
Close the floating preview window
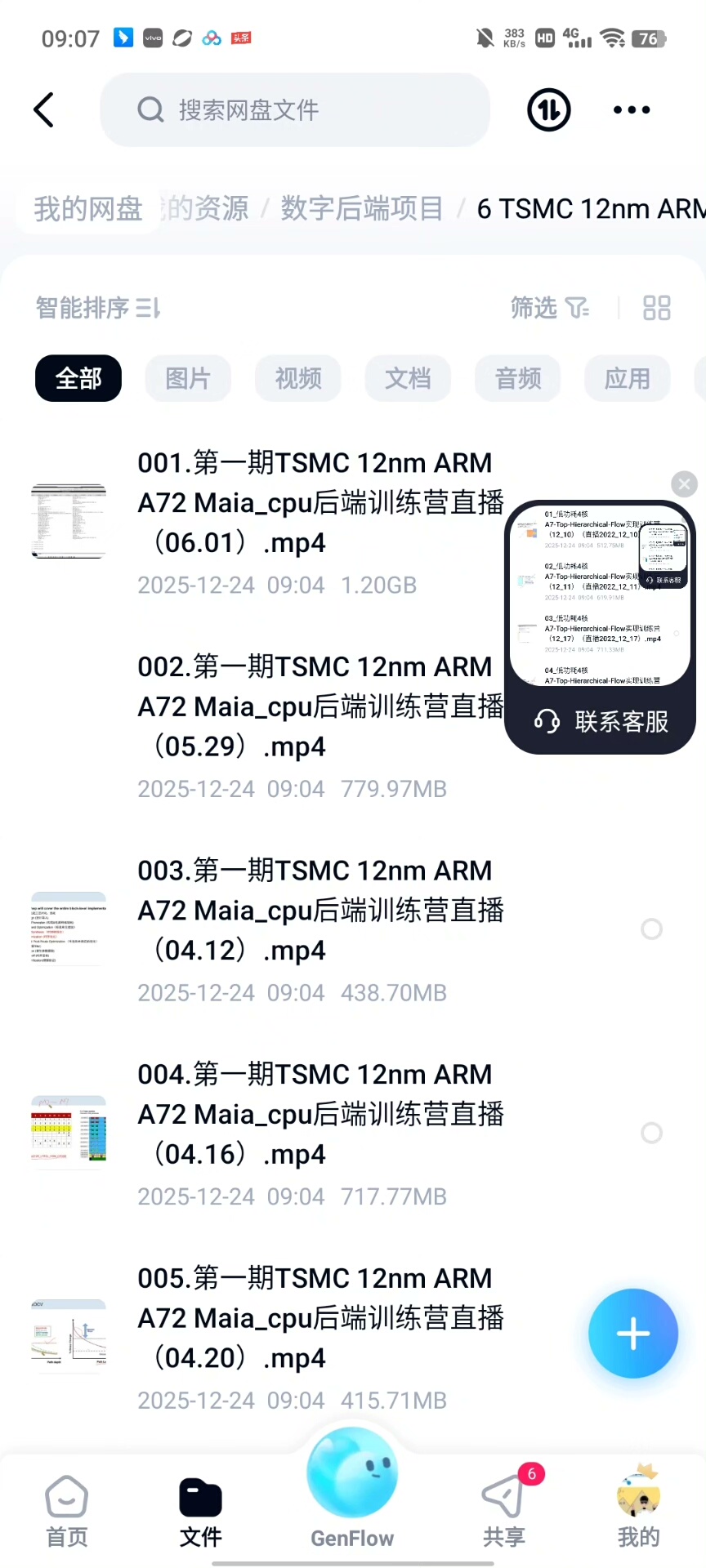[684, 484]
